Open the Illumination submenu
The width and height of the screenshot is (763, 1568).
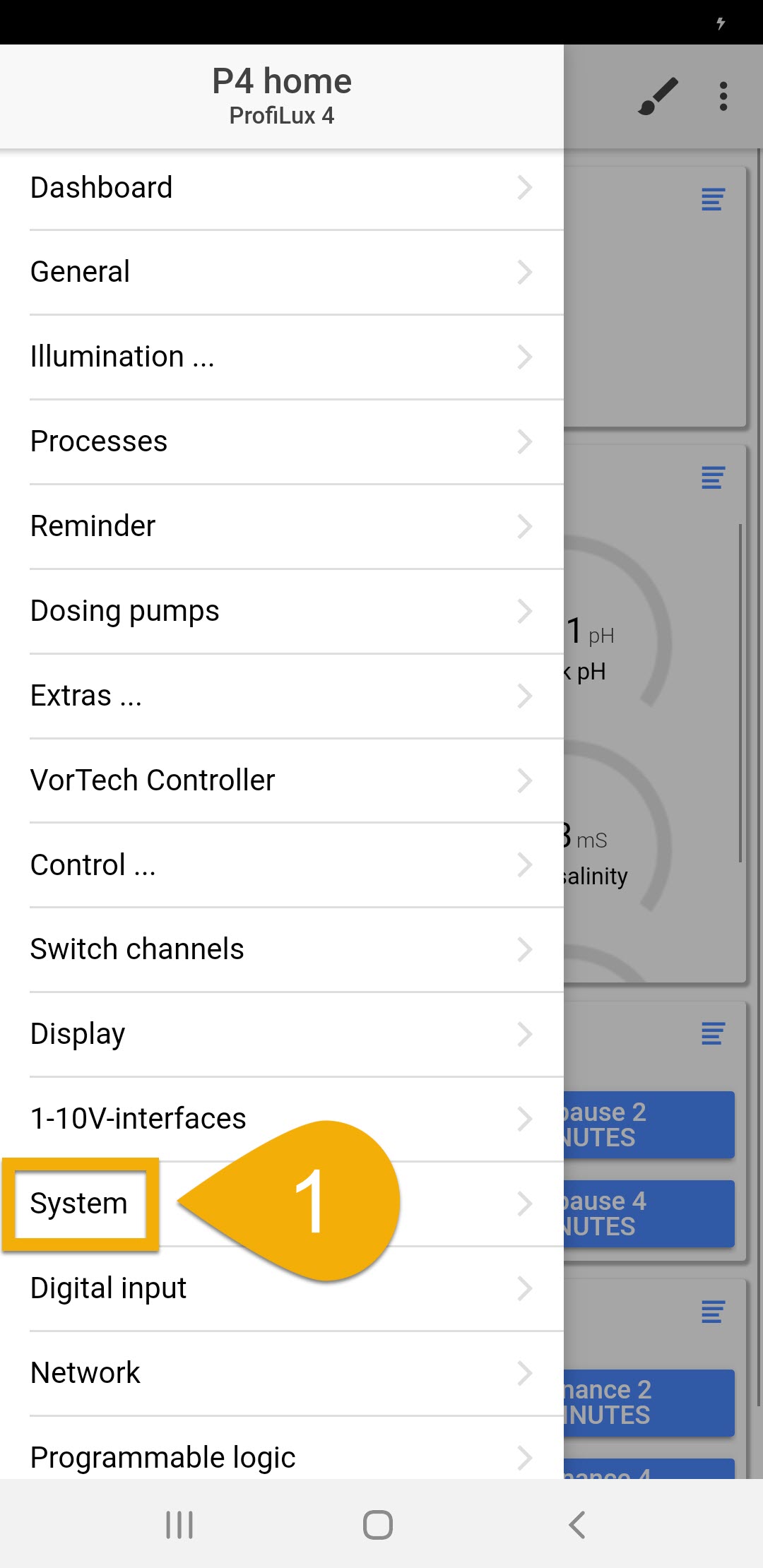[282, 357]
